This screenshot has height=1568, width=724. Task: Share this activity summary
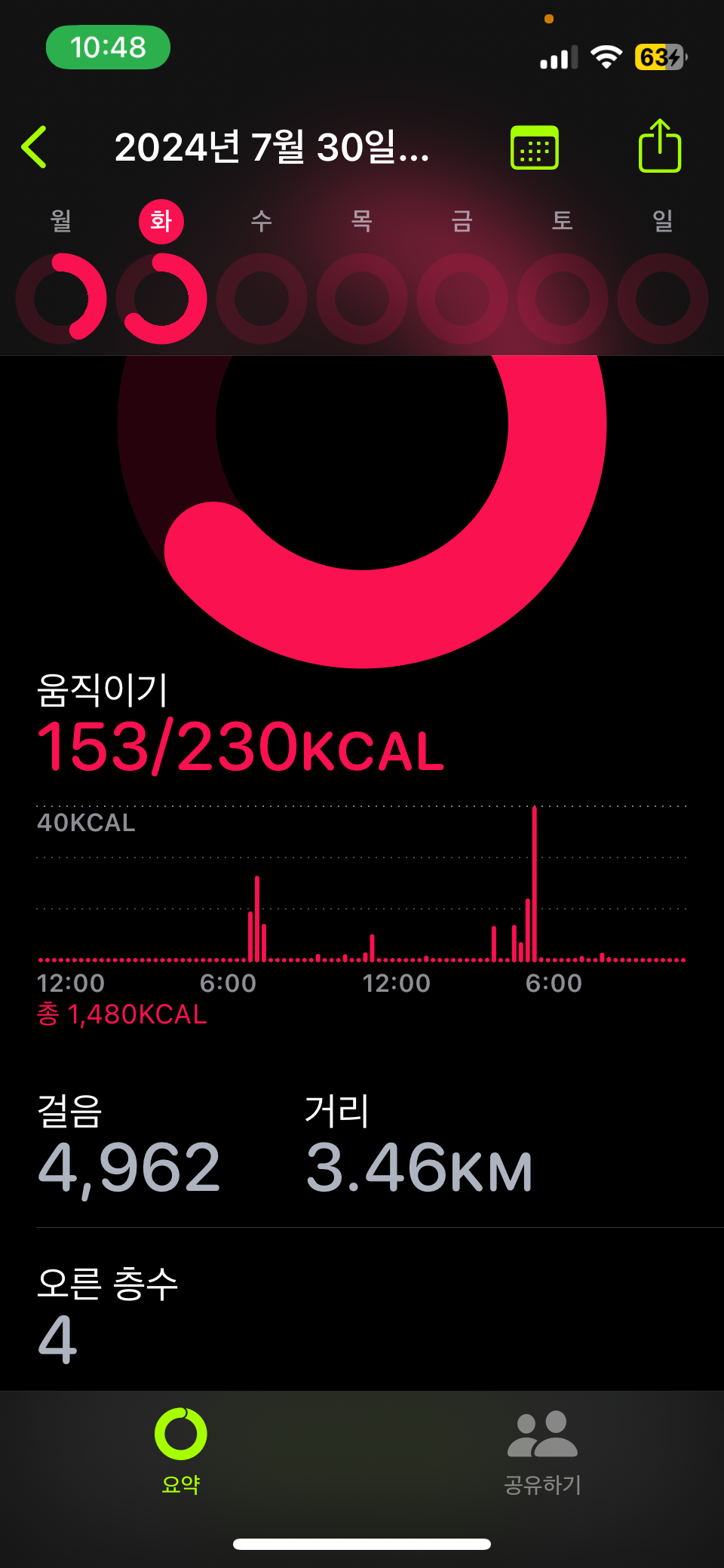(x=660, y=146)
